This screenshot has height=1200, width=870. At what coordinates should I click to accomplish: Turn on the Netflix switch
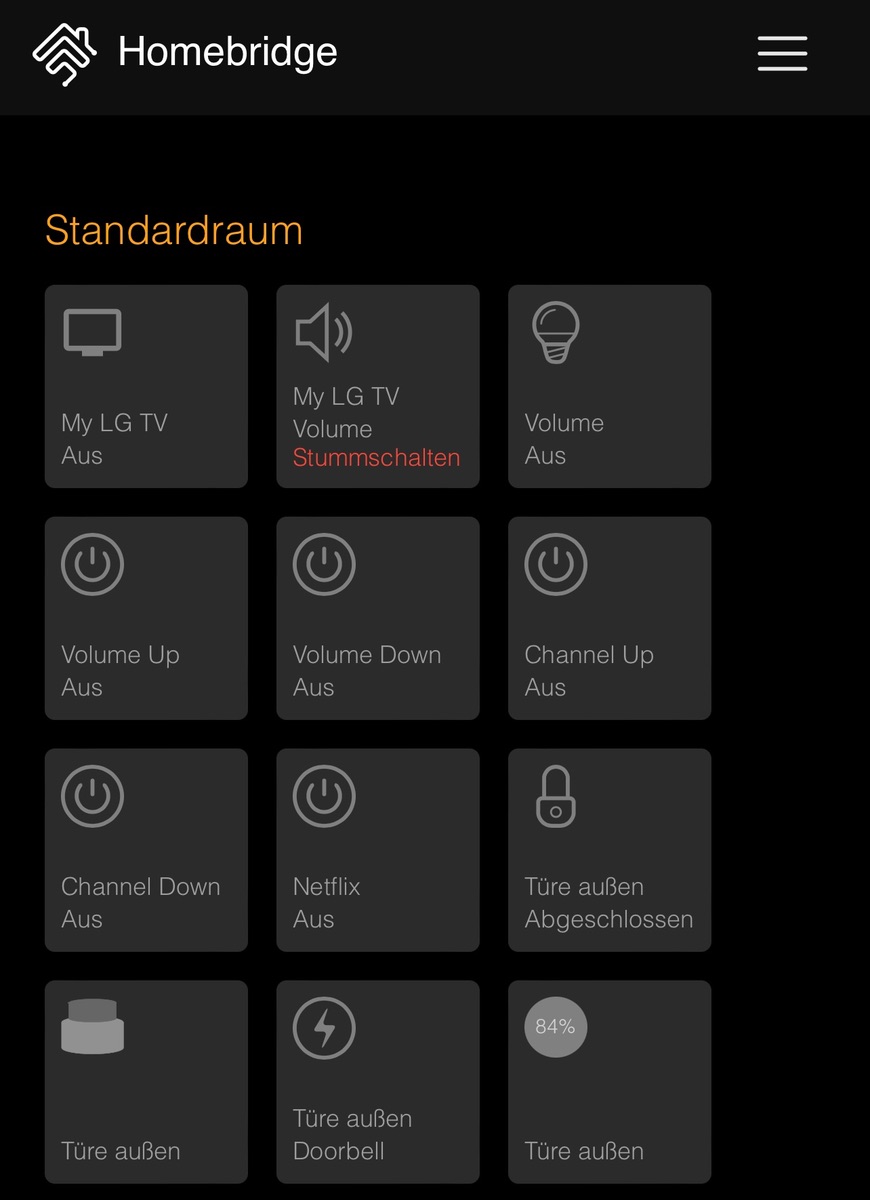(377, 850)
